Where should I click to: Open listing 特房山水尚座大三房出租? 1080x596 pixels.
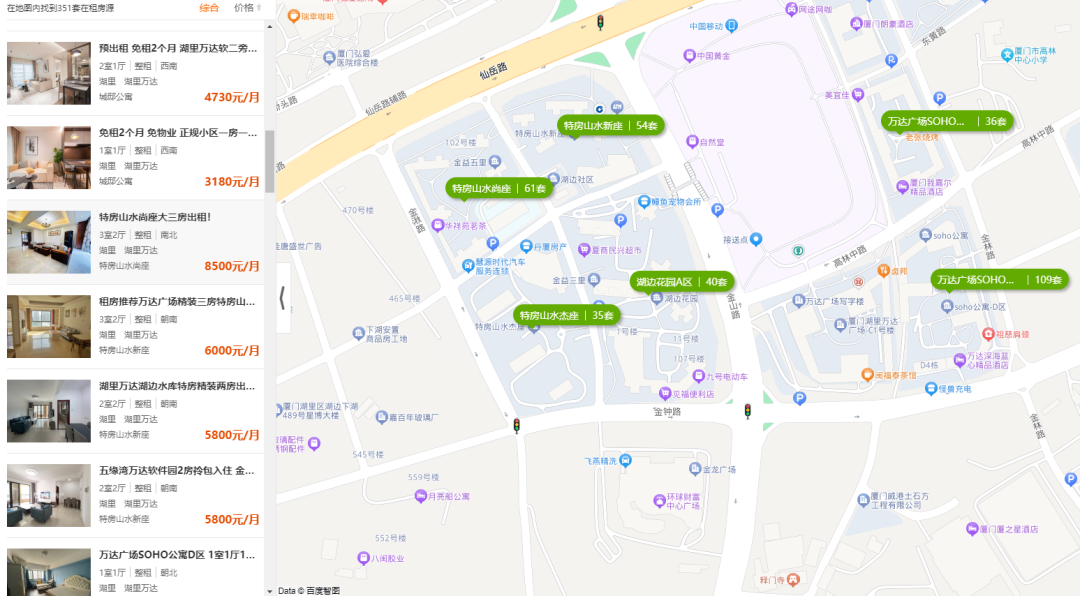[x=155, y=217]
